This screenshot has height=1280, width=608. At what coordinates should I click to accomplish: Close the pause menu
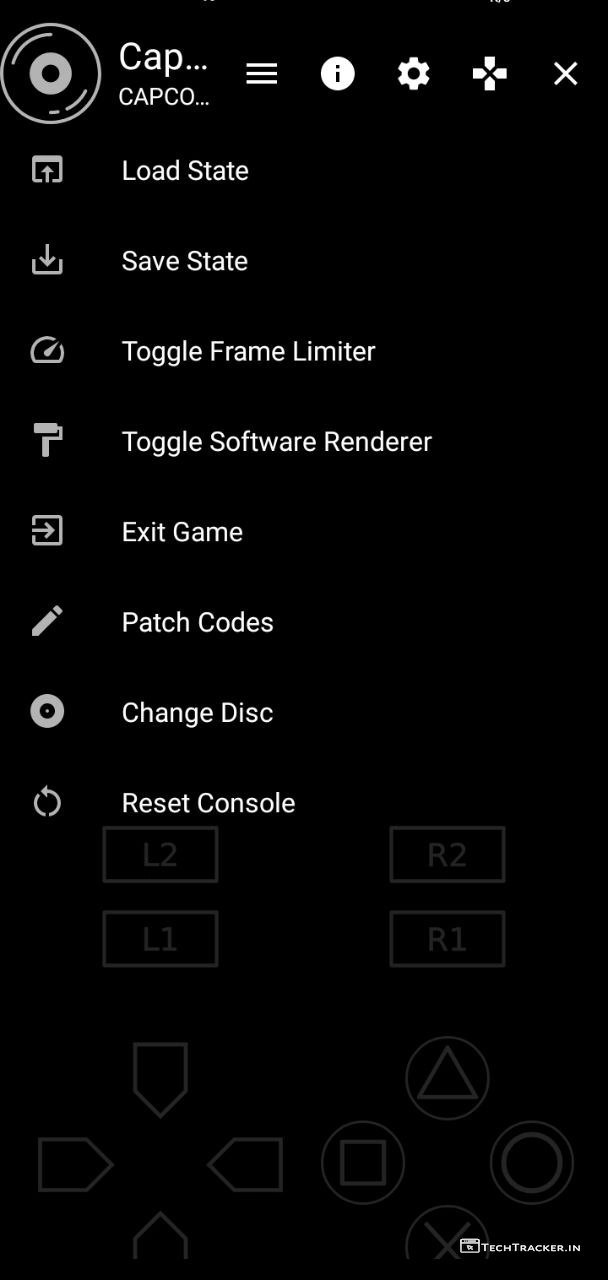565,74
